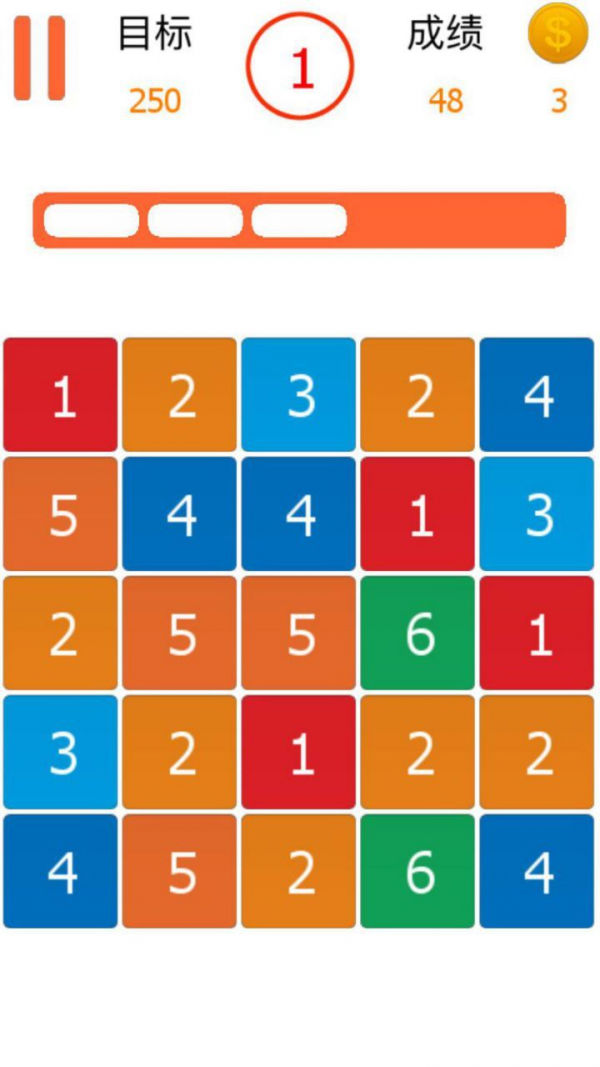600x1067 pixels.
Task: Tap the green 6 tile beside a red 1
Action: tap(418, 633)
